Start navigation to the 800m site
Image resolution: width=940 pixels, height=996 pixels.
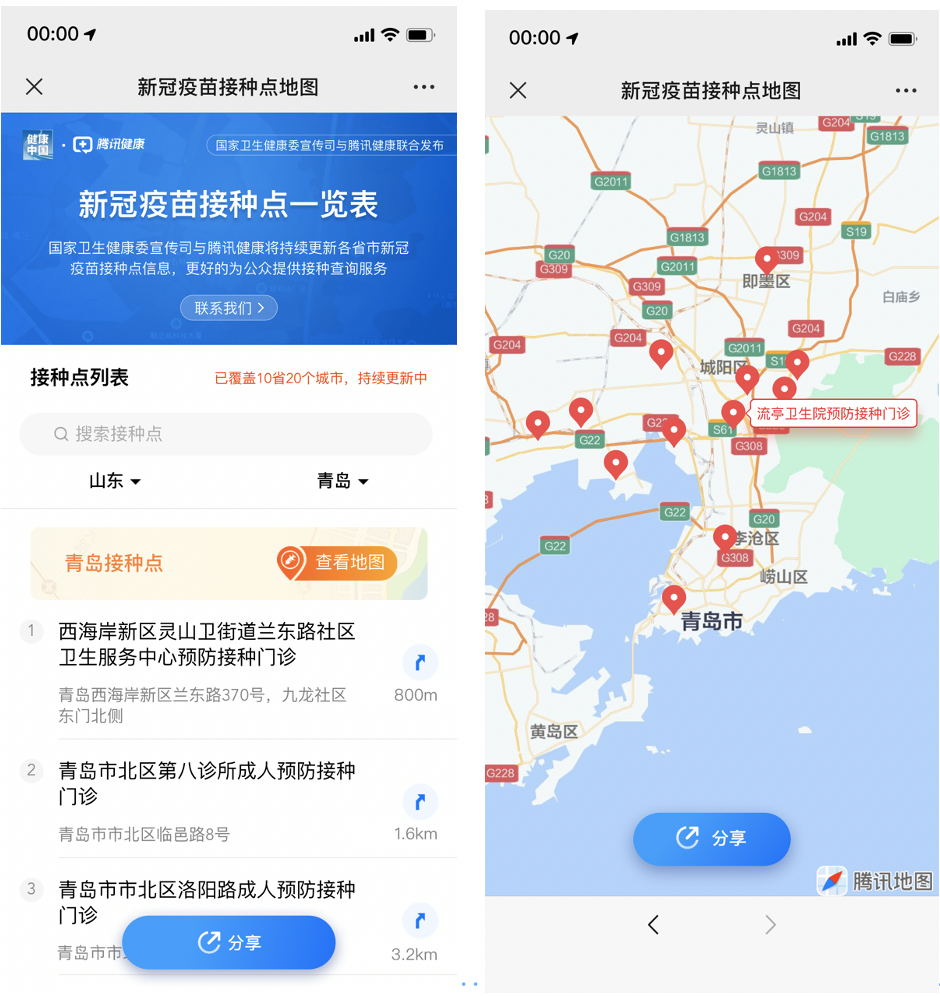(420, 662)
